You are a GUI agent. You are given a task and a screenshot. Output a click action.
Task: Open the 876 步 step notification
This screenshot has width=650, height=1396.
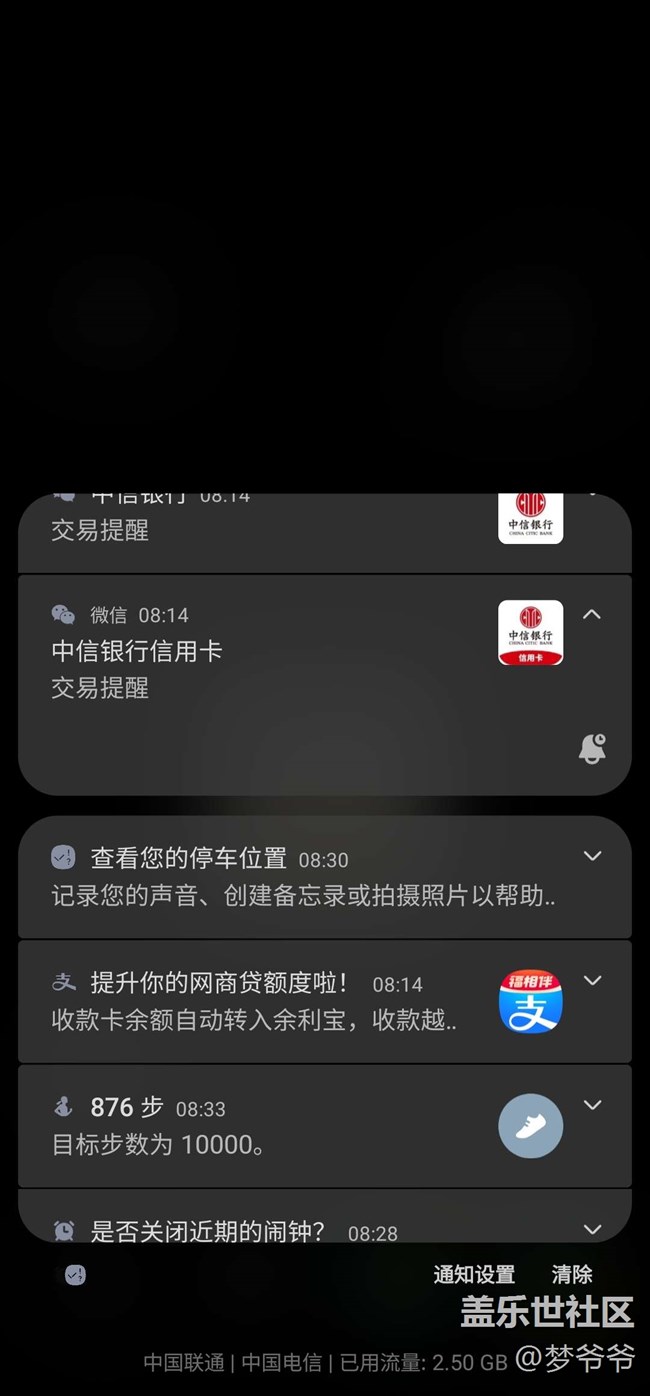(325, 1126)
